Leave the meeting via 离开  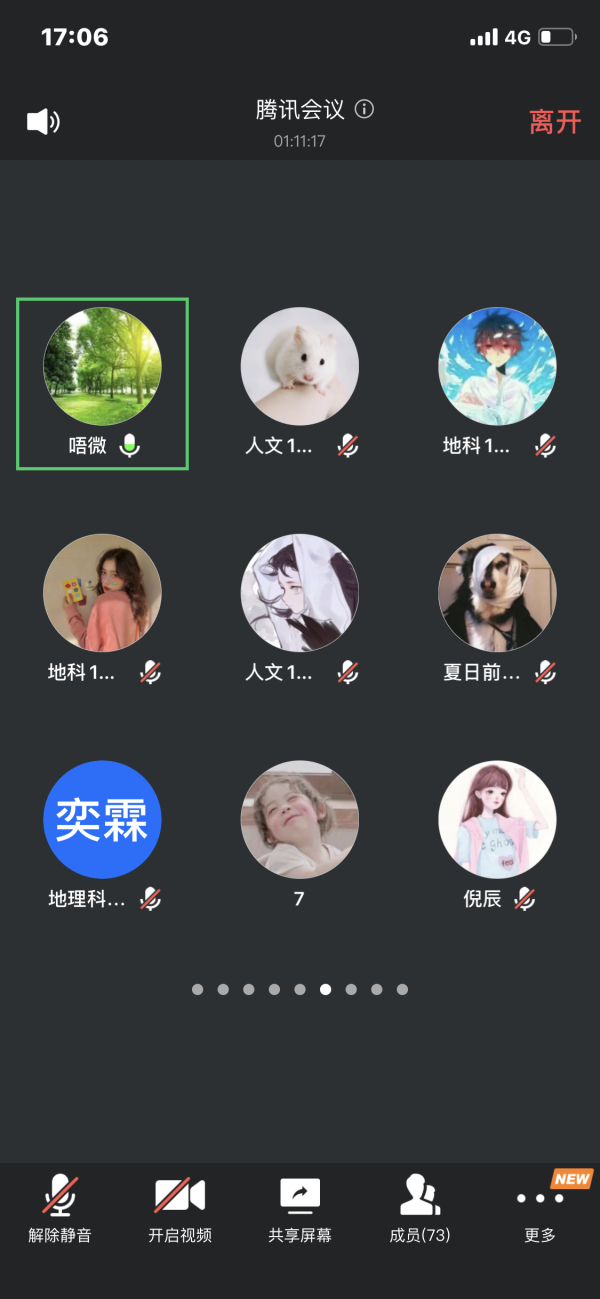pyautogui.click(x=555, y=122)
